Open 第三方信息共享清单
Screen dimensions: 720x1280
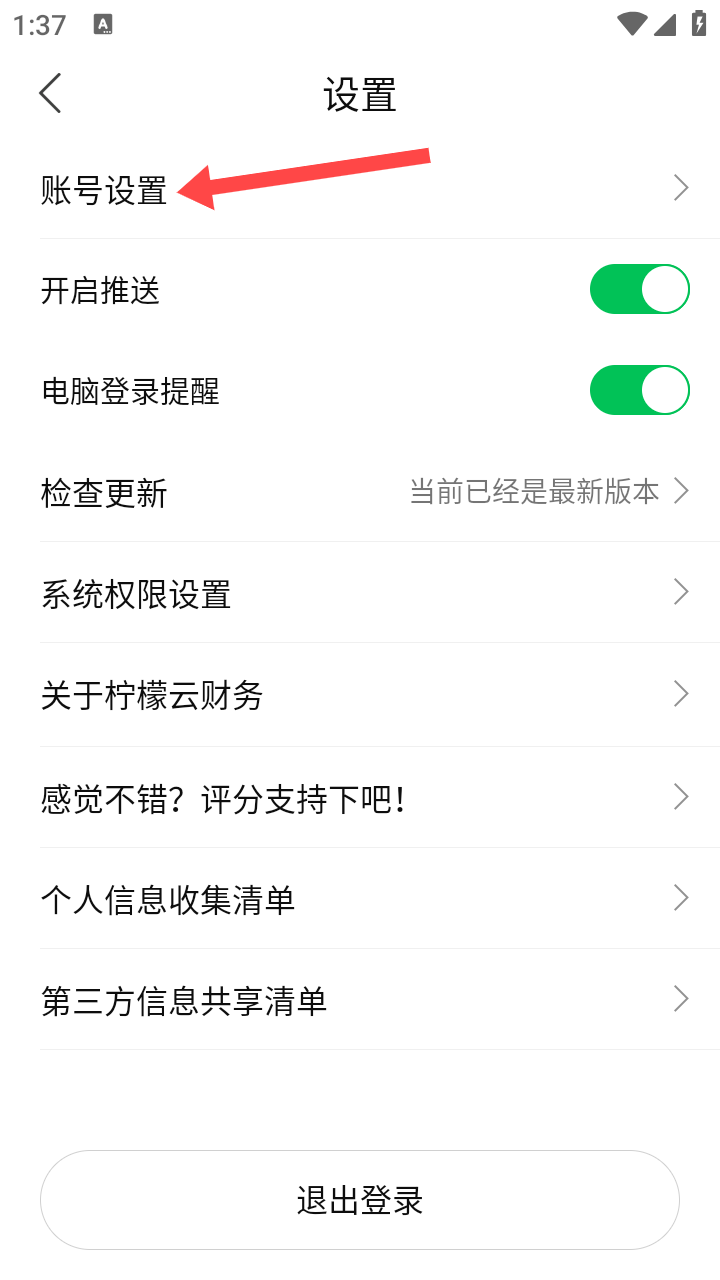click(360, 1000)
